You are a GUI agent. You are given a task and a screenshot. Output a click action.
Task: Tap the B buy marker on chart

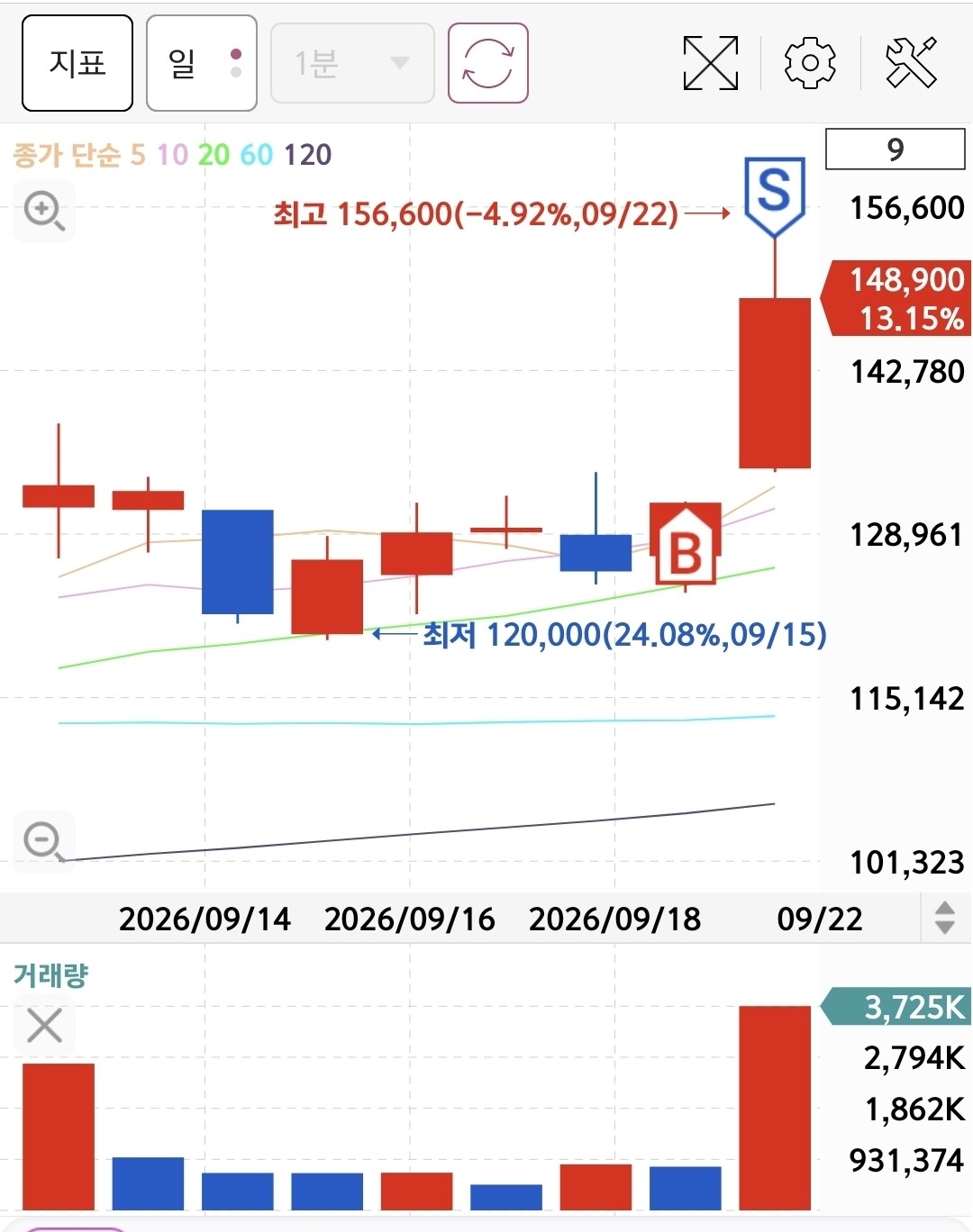[686, 544]
